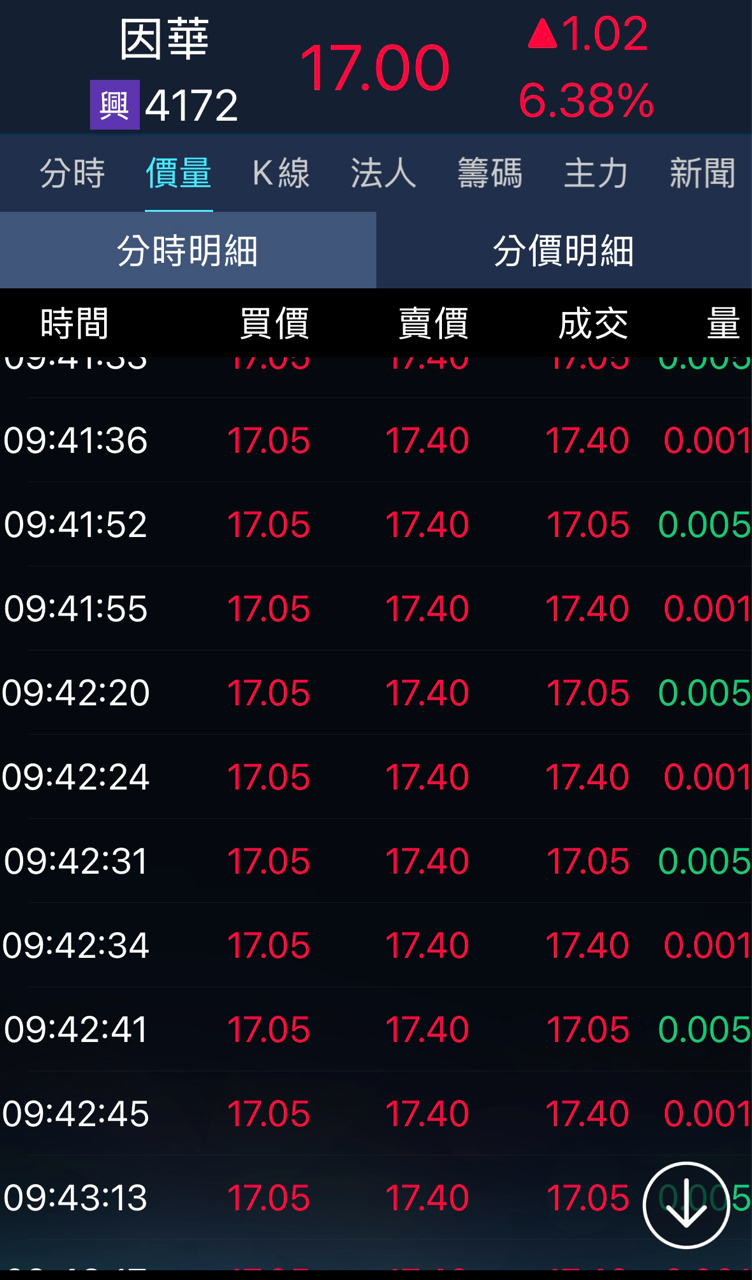752x1280 pixels.
Task: Switch to the 法人 tab
Action: (383, 174)
